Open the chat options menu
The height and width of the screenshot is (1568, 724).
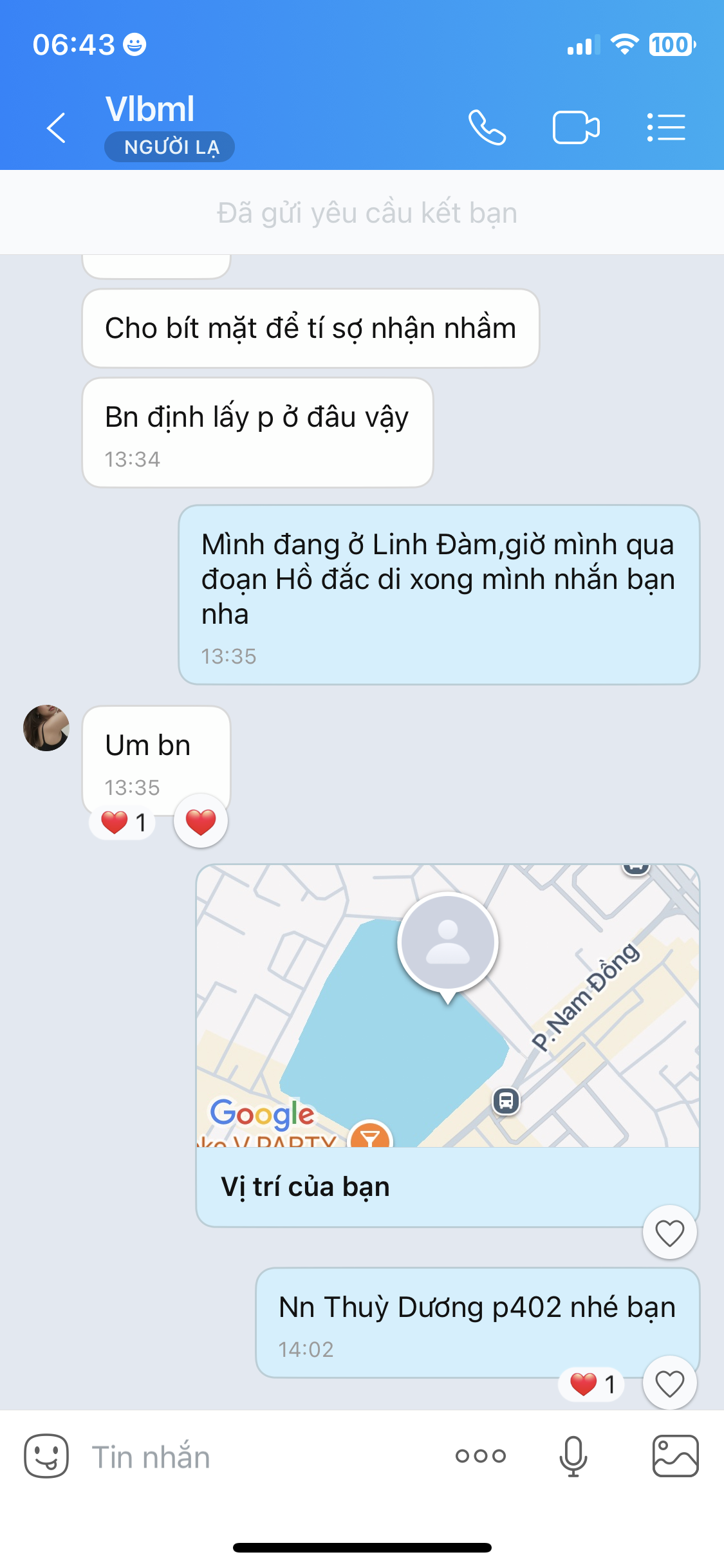[x=666, y=127]
